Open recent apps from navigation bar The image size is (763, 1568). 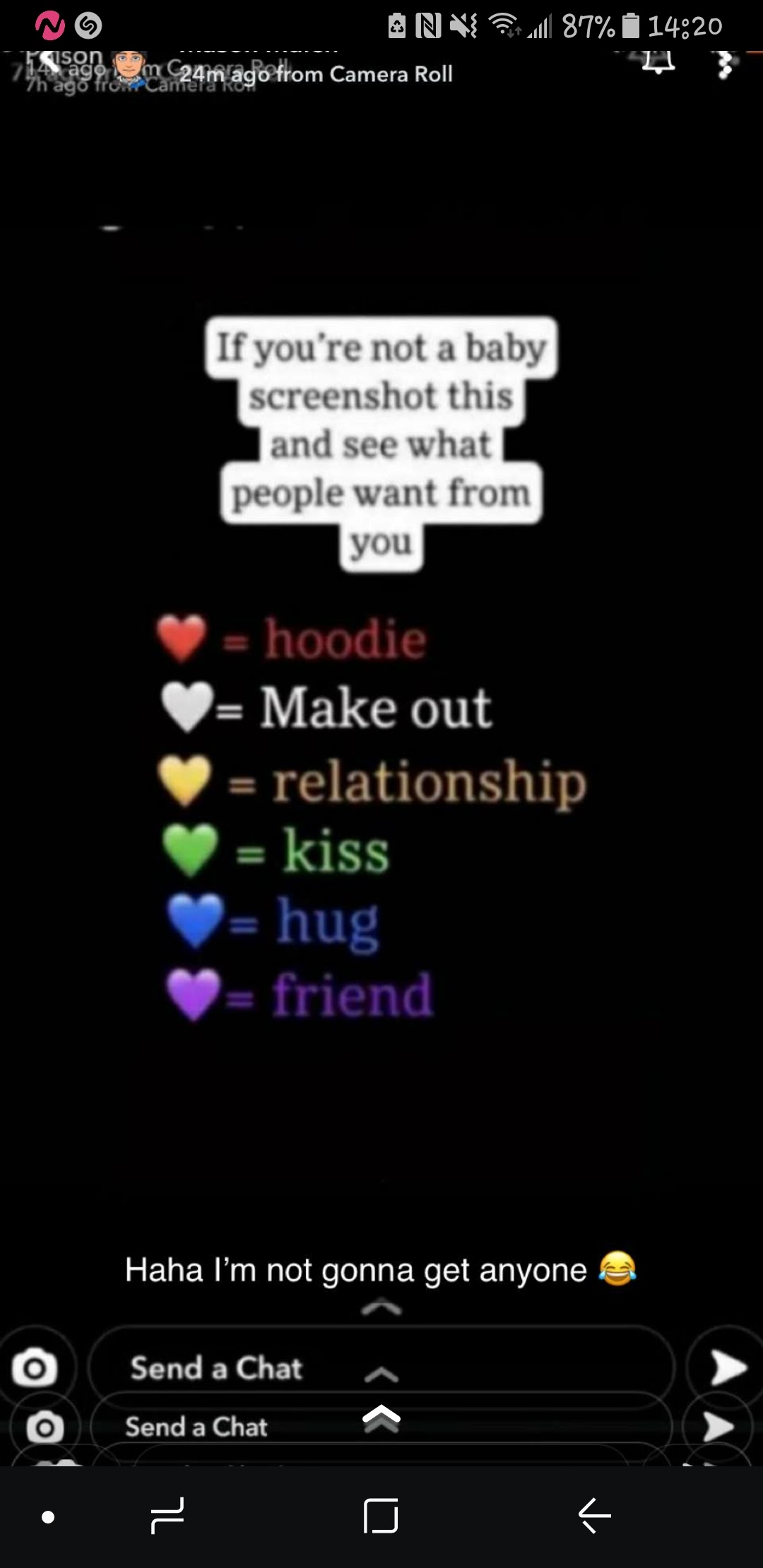coord(167,1516)
